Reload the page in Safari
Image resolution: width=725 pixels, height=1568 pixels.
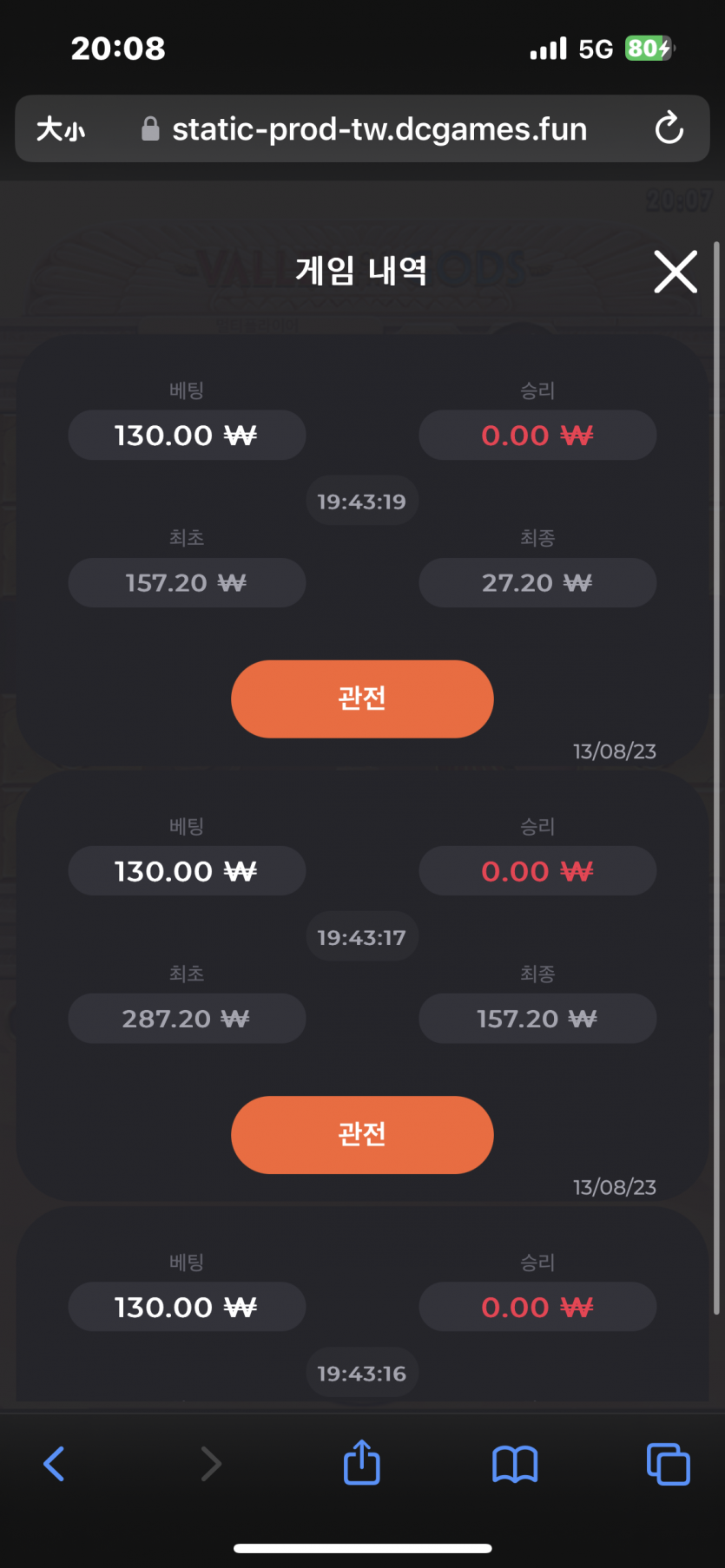click(669, 128)
